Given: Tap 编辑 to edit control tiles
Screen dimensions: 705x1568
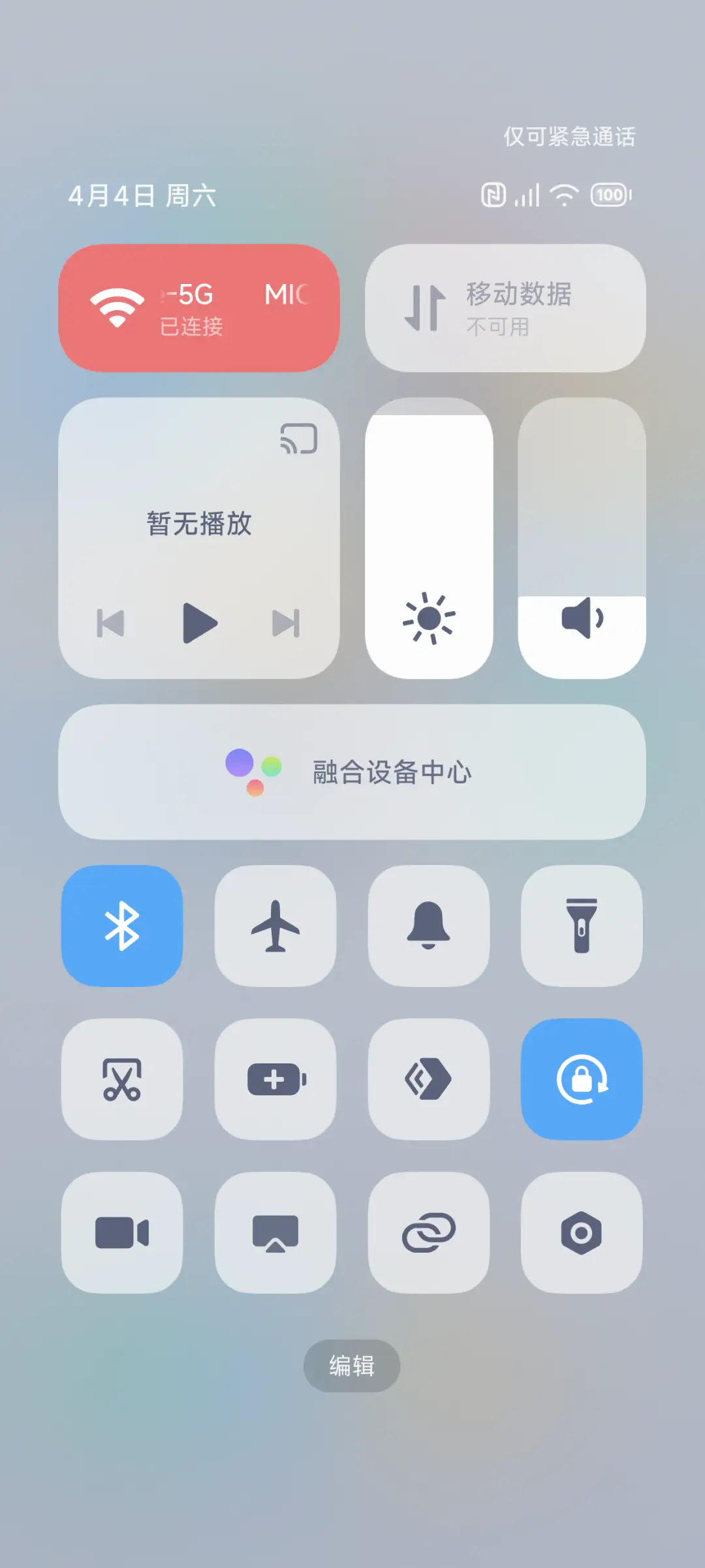Looking at the screenshot, I should pos(351,1366).
